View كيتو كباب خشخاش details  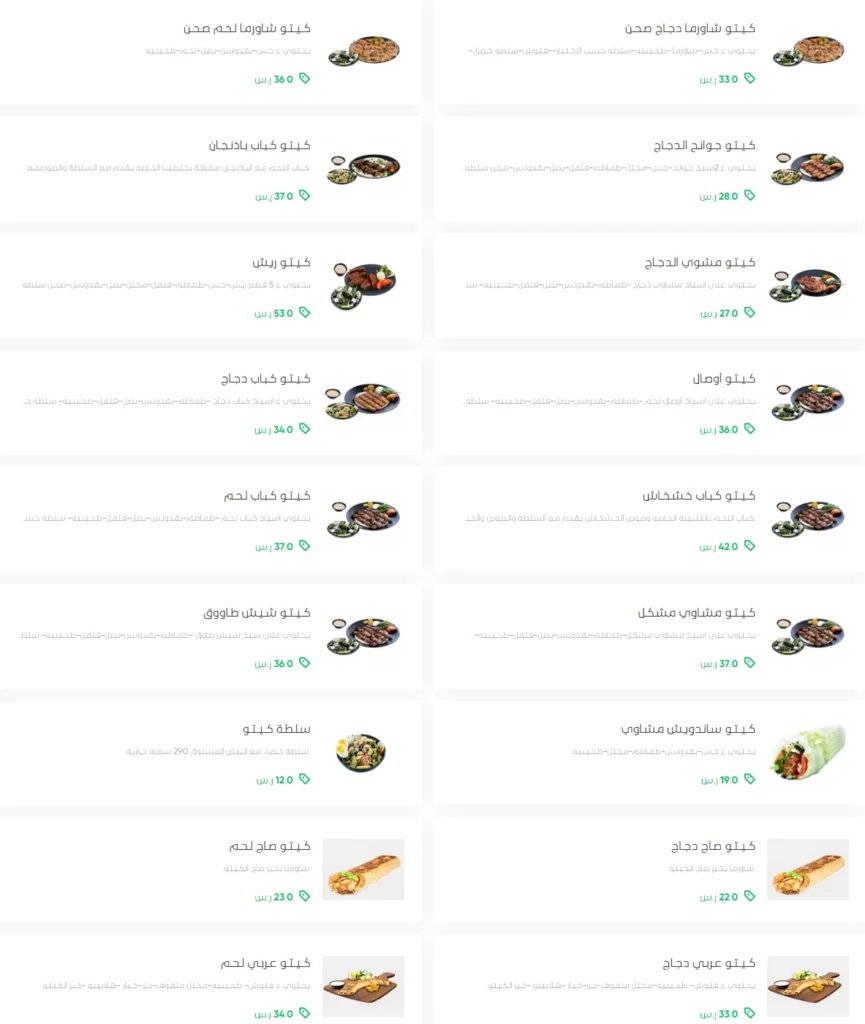[699, 496]
